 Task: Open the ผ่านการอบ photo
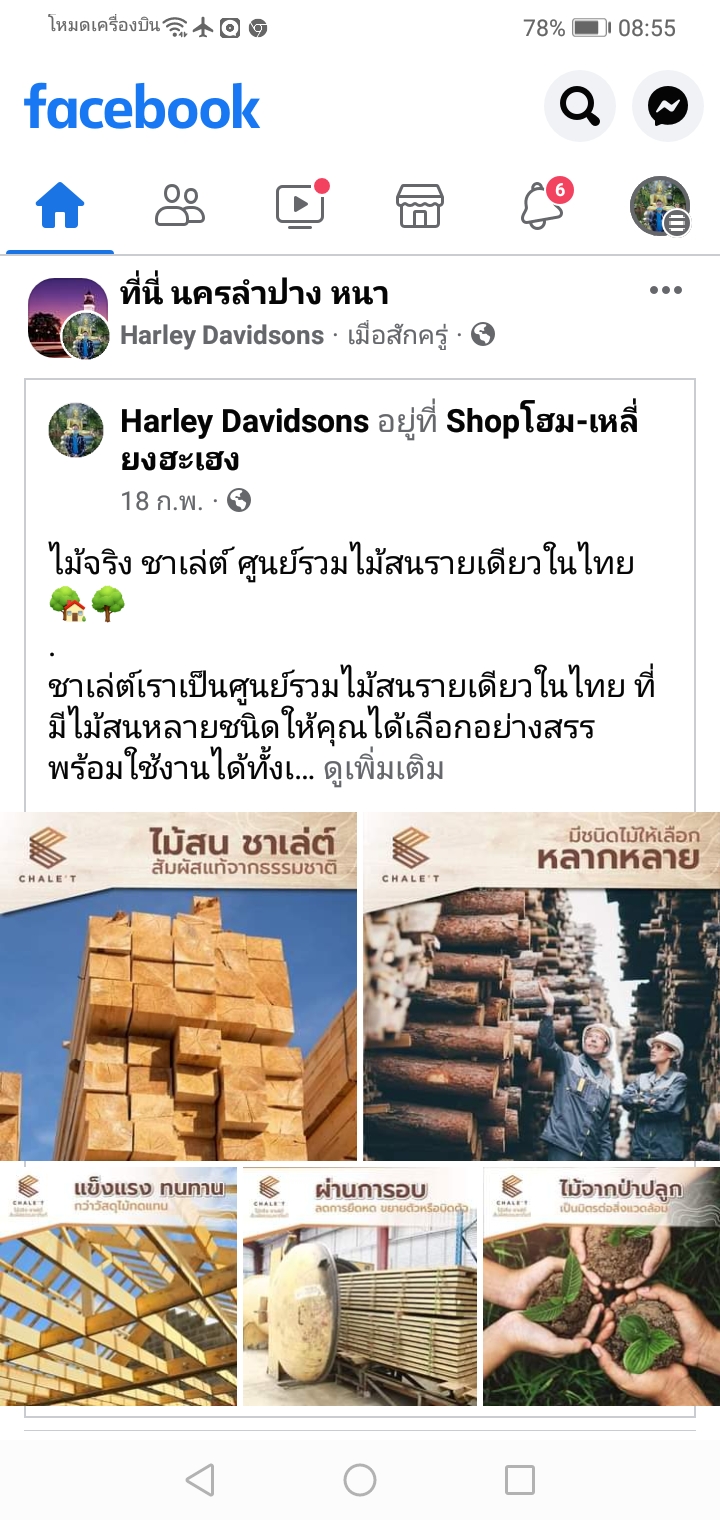[x=360, y=1286]
